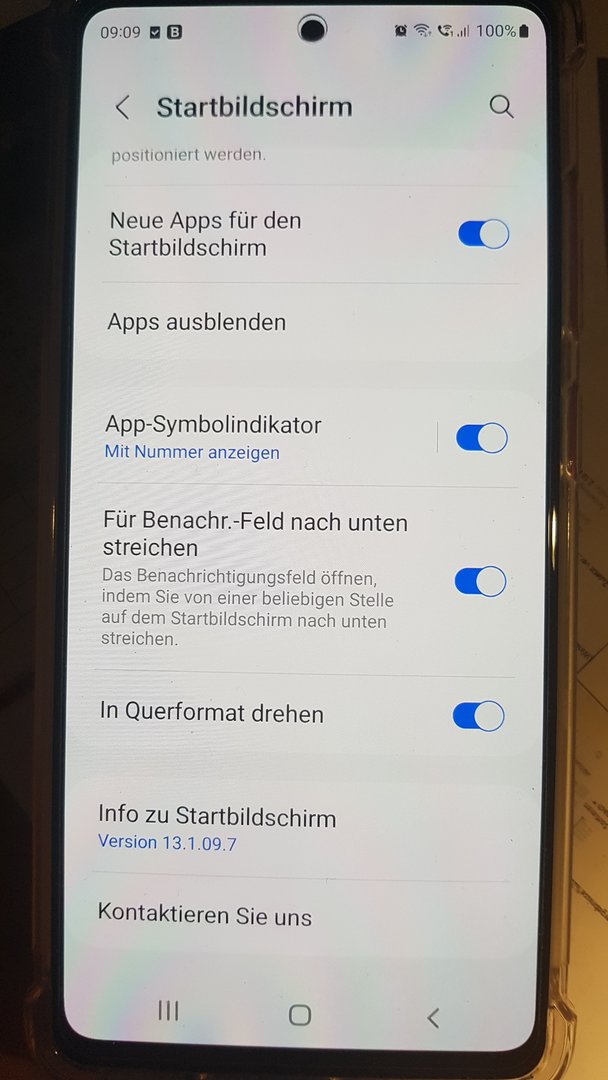
Task: Open Apps ausblenden
Action: pyautogui.click(x=197, y=322)
